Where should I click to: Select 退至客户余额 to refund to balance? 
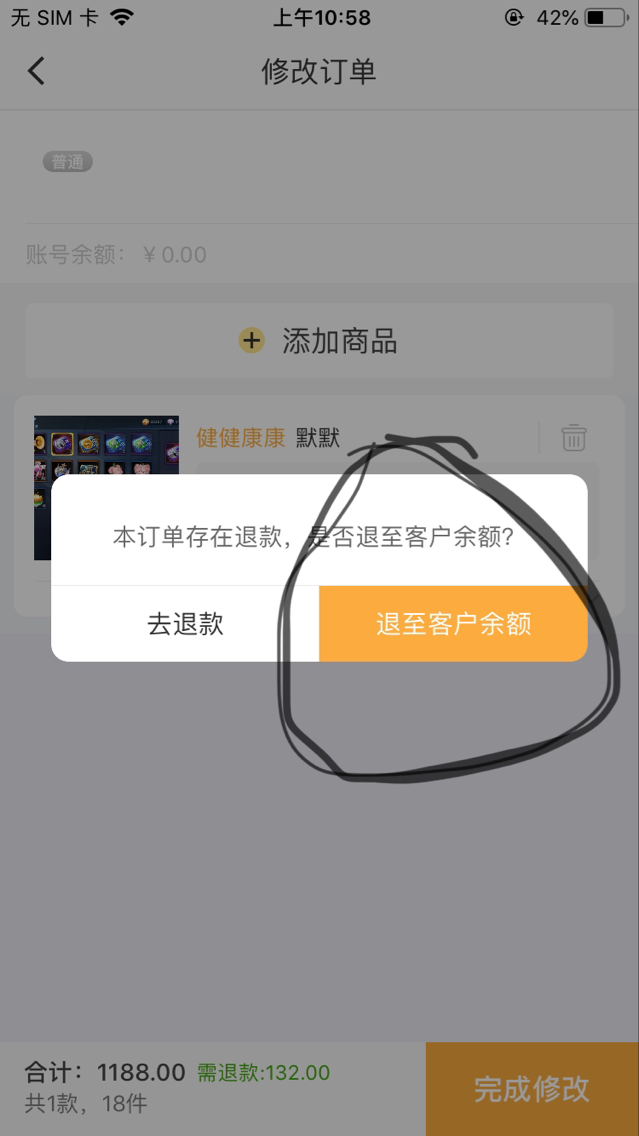click(x=454, y=624)
